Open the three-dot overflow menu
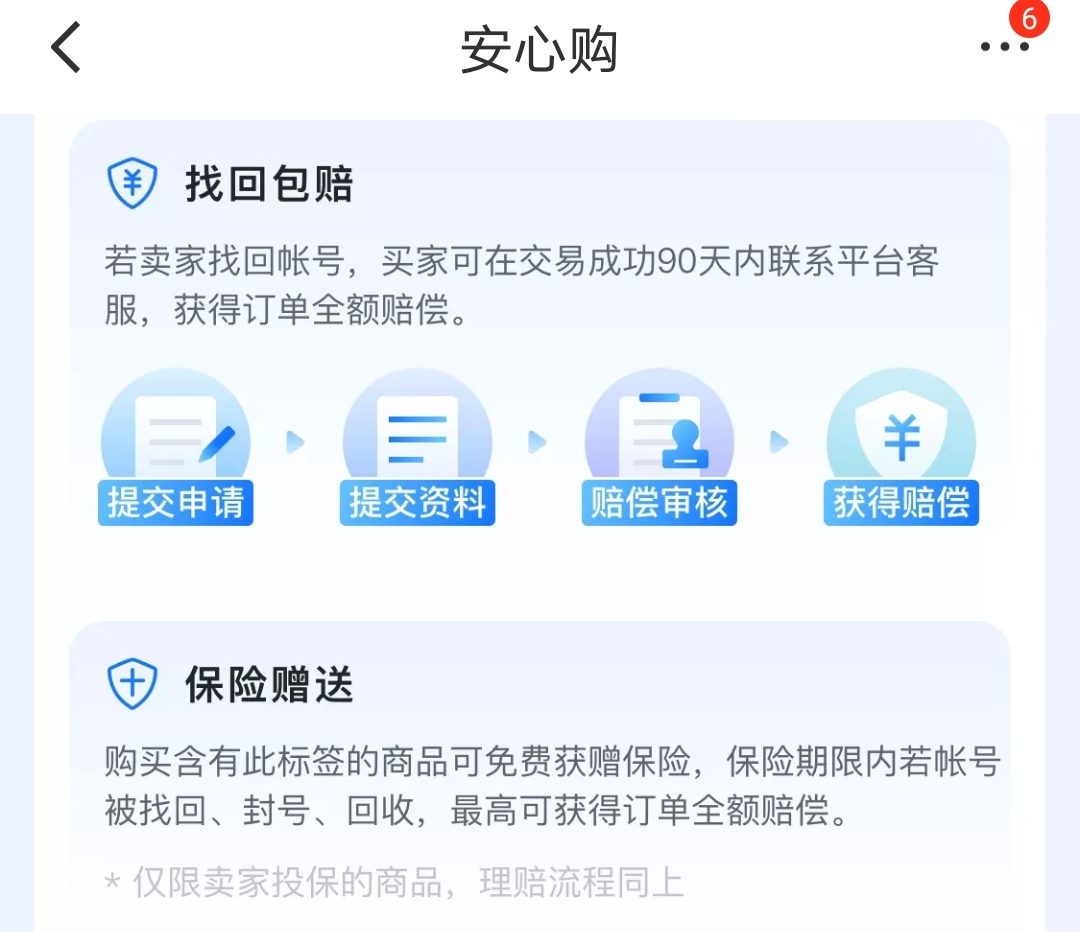Image resolution: width=1080 pixels, height=932 pixels. tap(1004, 47)
